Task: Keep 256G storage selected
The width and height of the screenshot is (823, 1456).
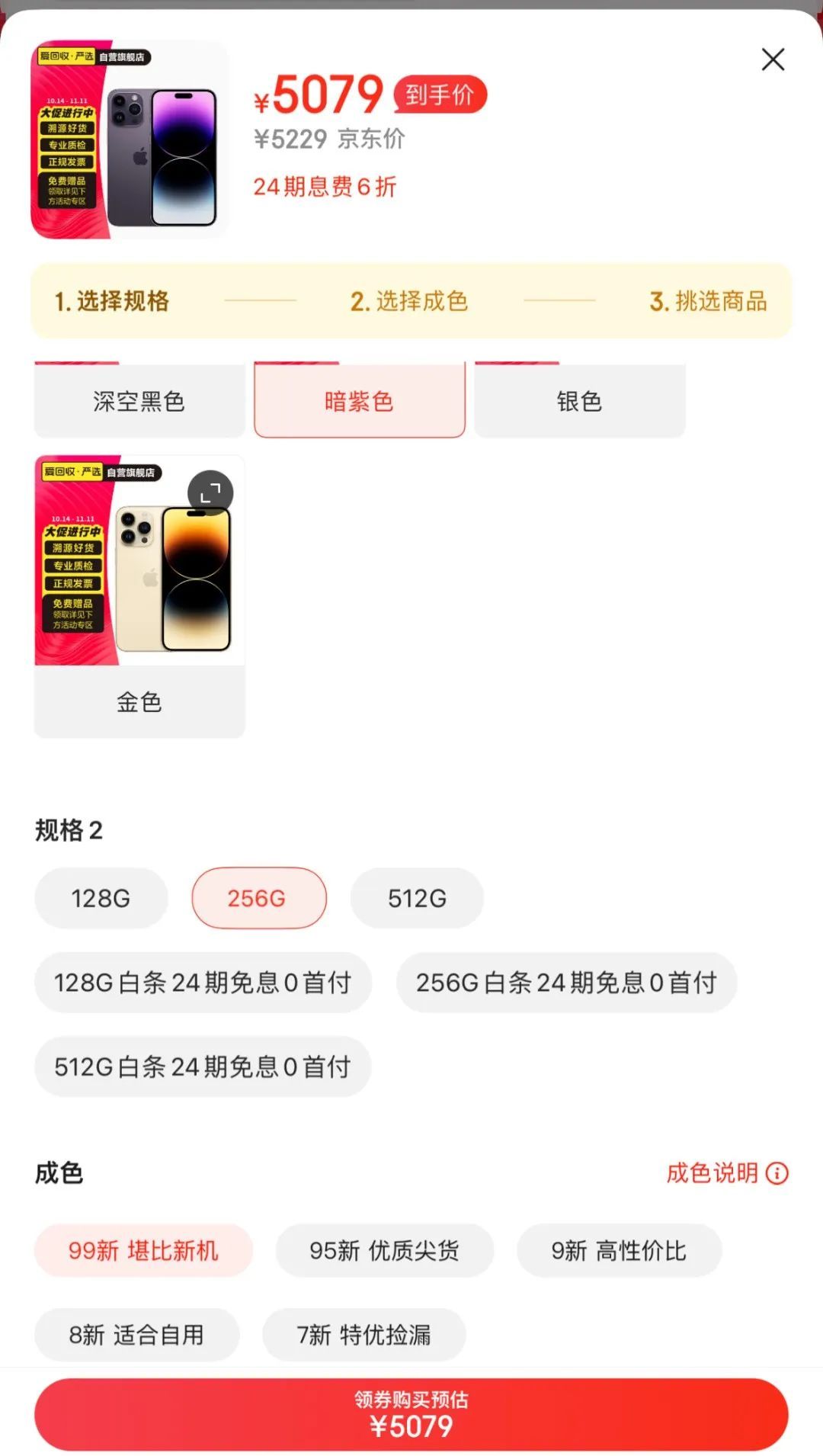Action: point(258,898)
